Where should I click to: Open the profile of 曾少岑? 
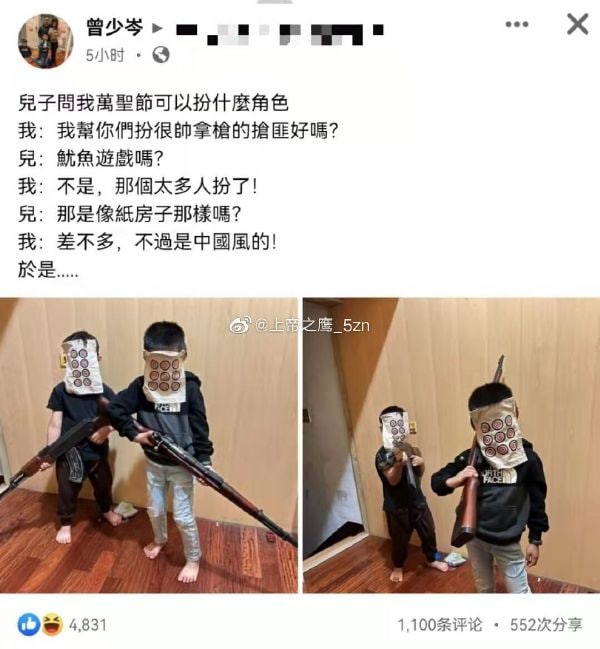(115, 27)
